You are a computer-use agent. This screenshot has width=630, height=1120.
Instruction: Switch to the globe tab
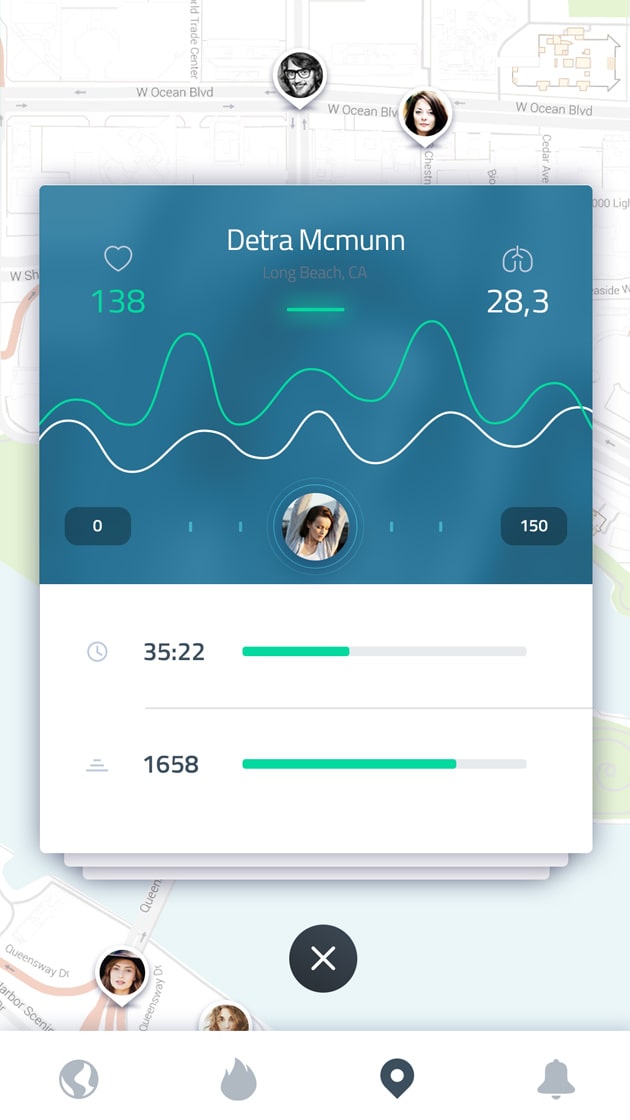(79, 1080)
